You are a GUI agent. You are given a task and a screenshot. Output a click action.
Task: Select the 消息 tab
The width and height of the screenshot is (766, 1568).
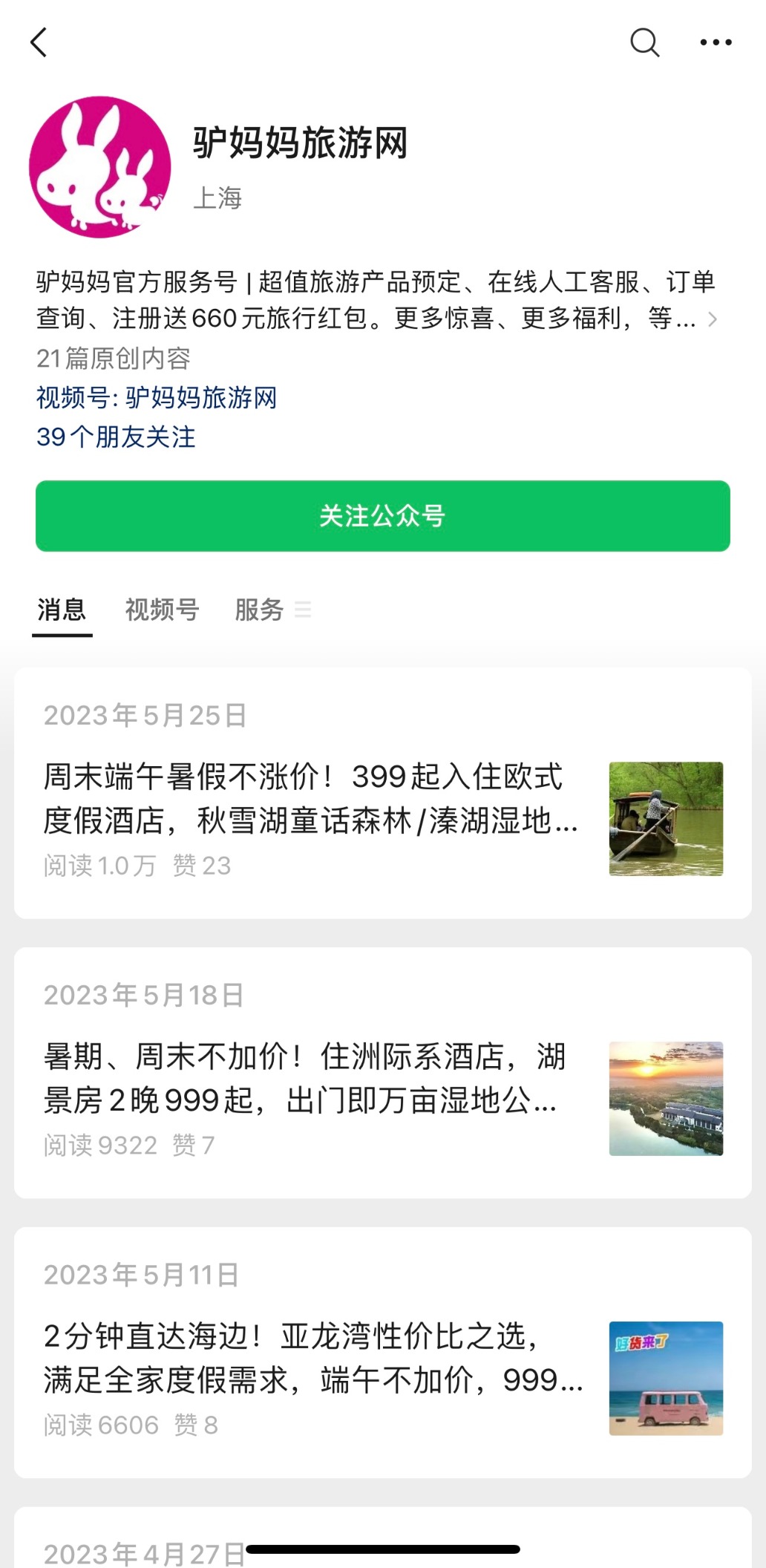[62, 610]
